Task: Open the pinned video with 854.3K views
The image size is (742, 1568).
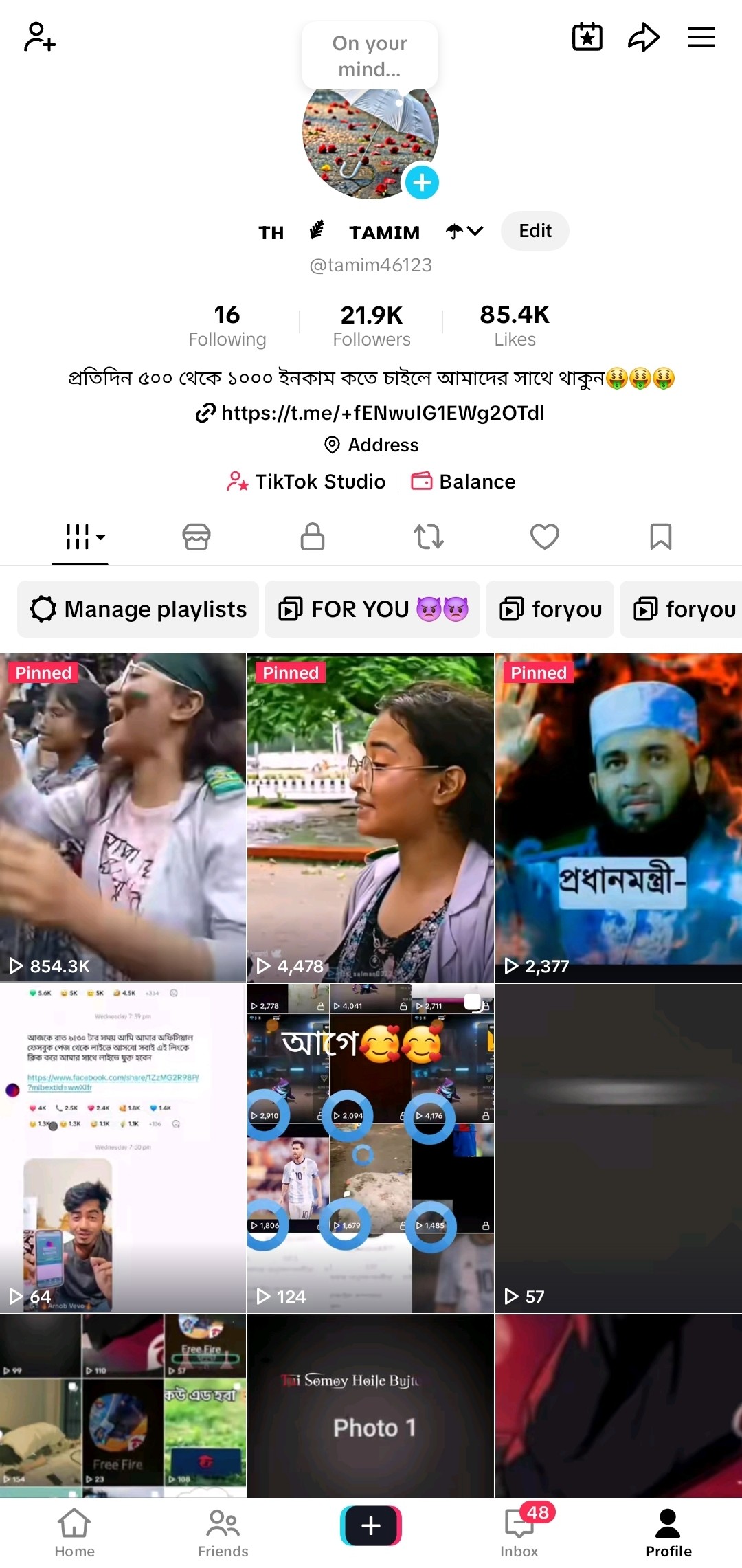Action: [123, 818]
